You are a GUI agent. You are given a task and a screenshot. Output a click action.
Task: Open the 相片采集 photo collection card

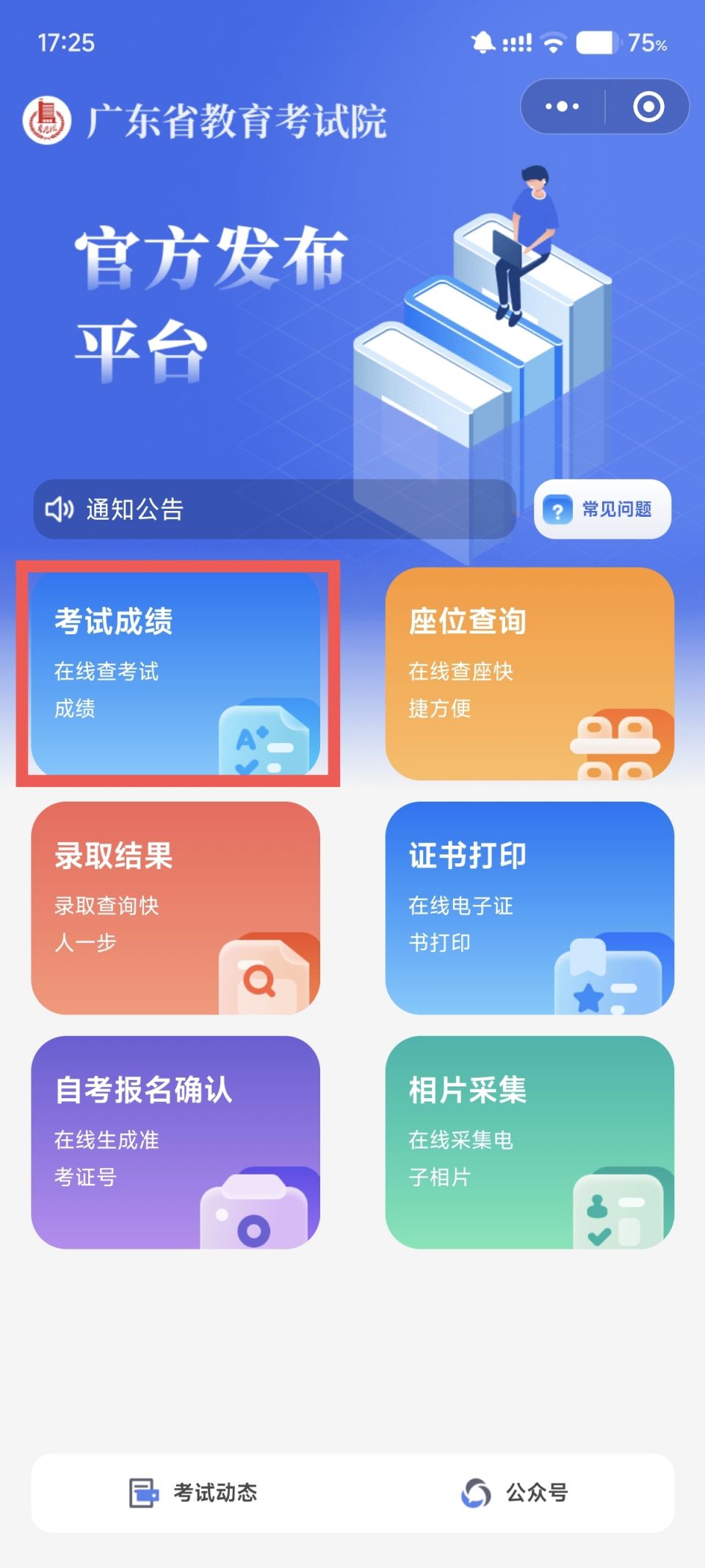coord(529,1142)
